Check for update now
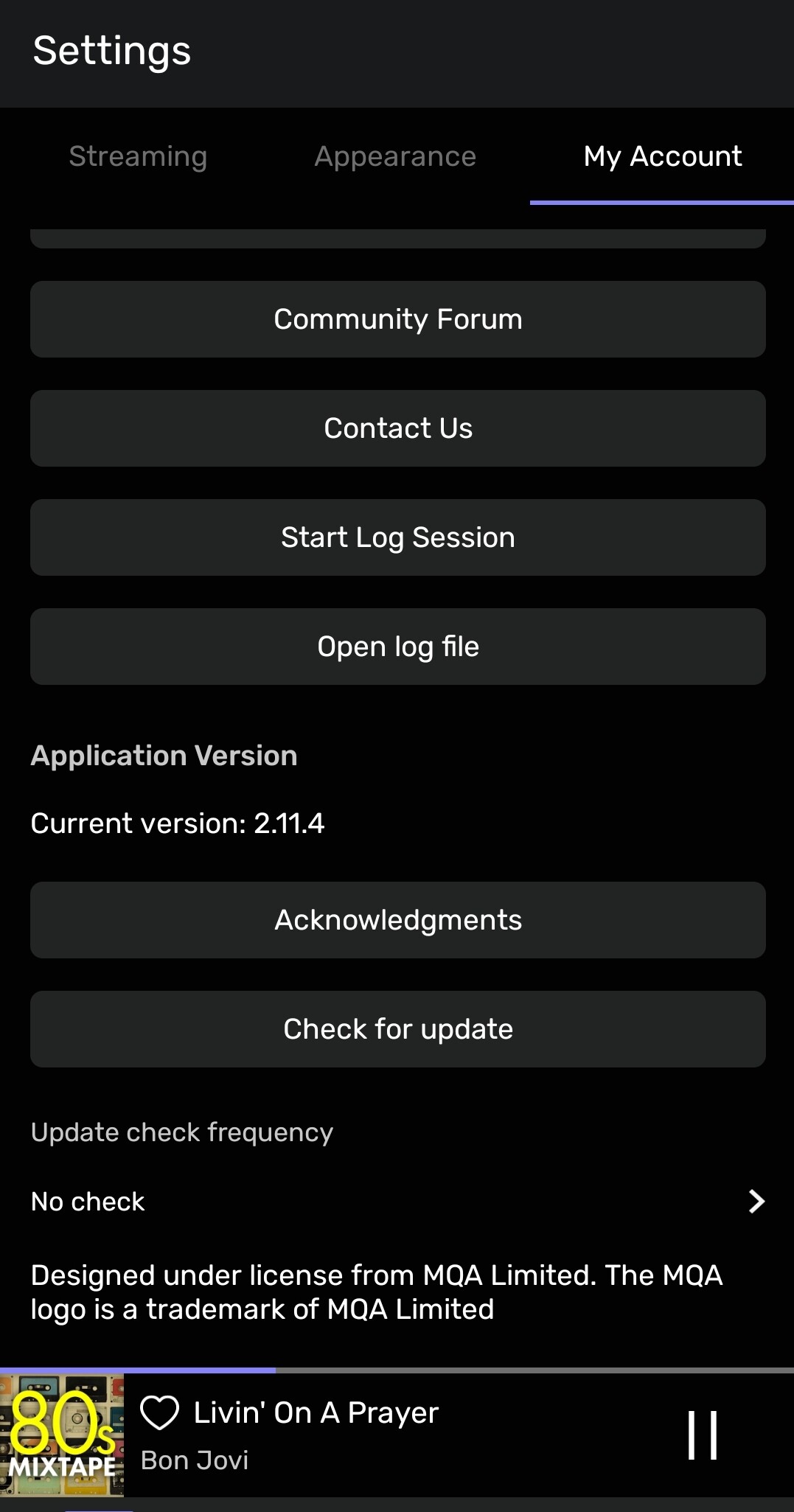The width and height of the screenshot is (794, 1512). (397, 1029)
